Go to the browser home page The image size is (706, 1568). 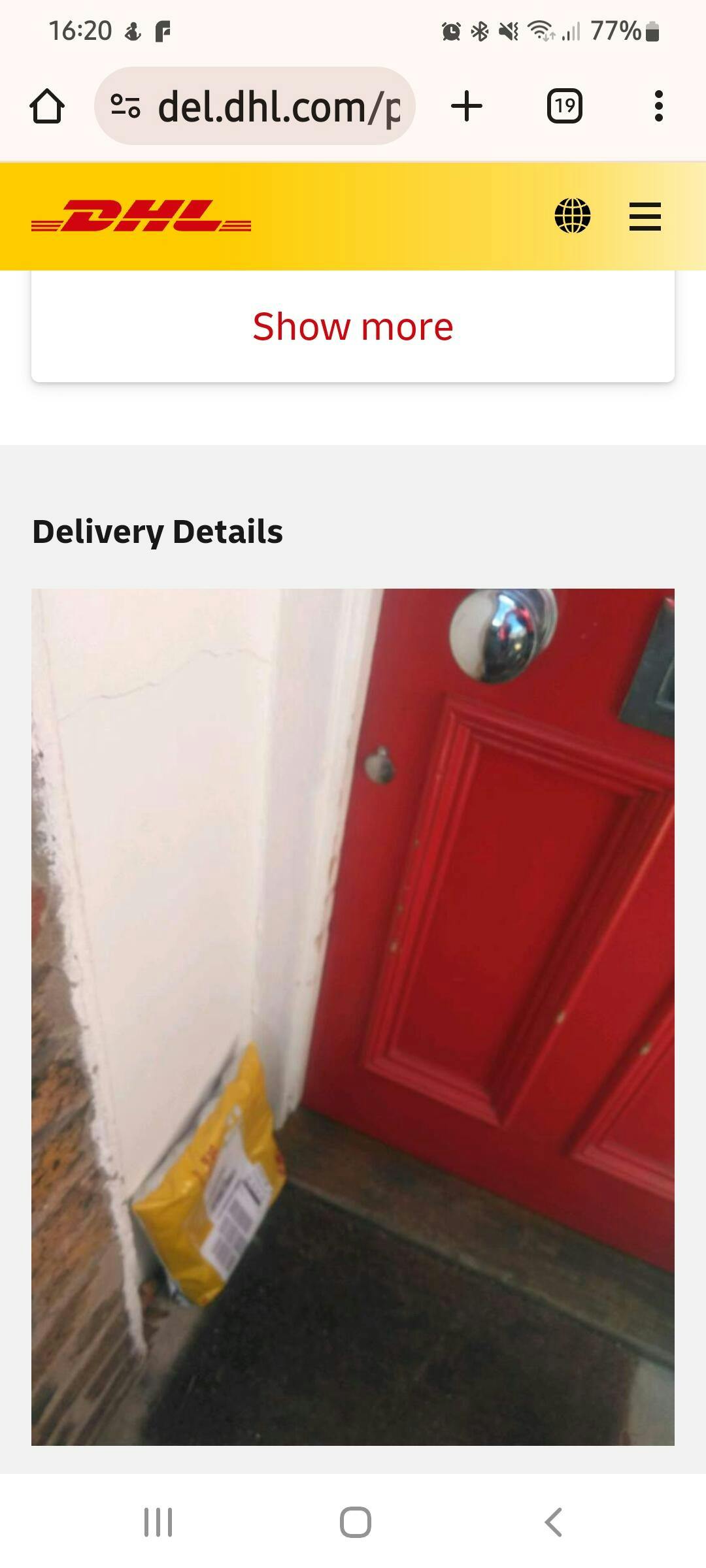tap(47, 106)
